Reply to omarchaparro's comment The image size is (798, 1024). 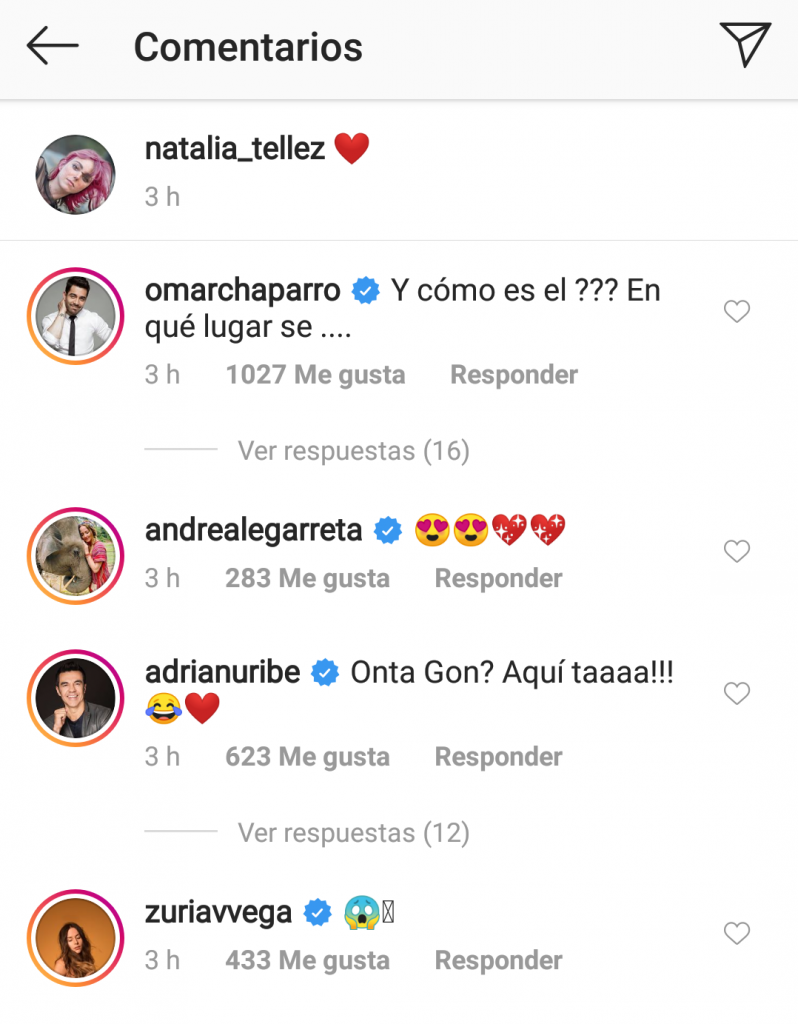click(x=514, y=375)
